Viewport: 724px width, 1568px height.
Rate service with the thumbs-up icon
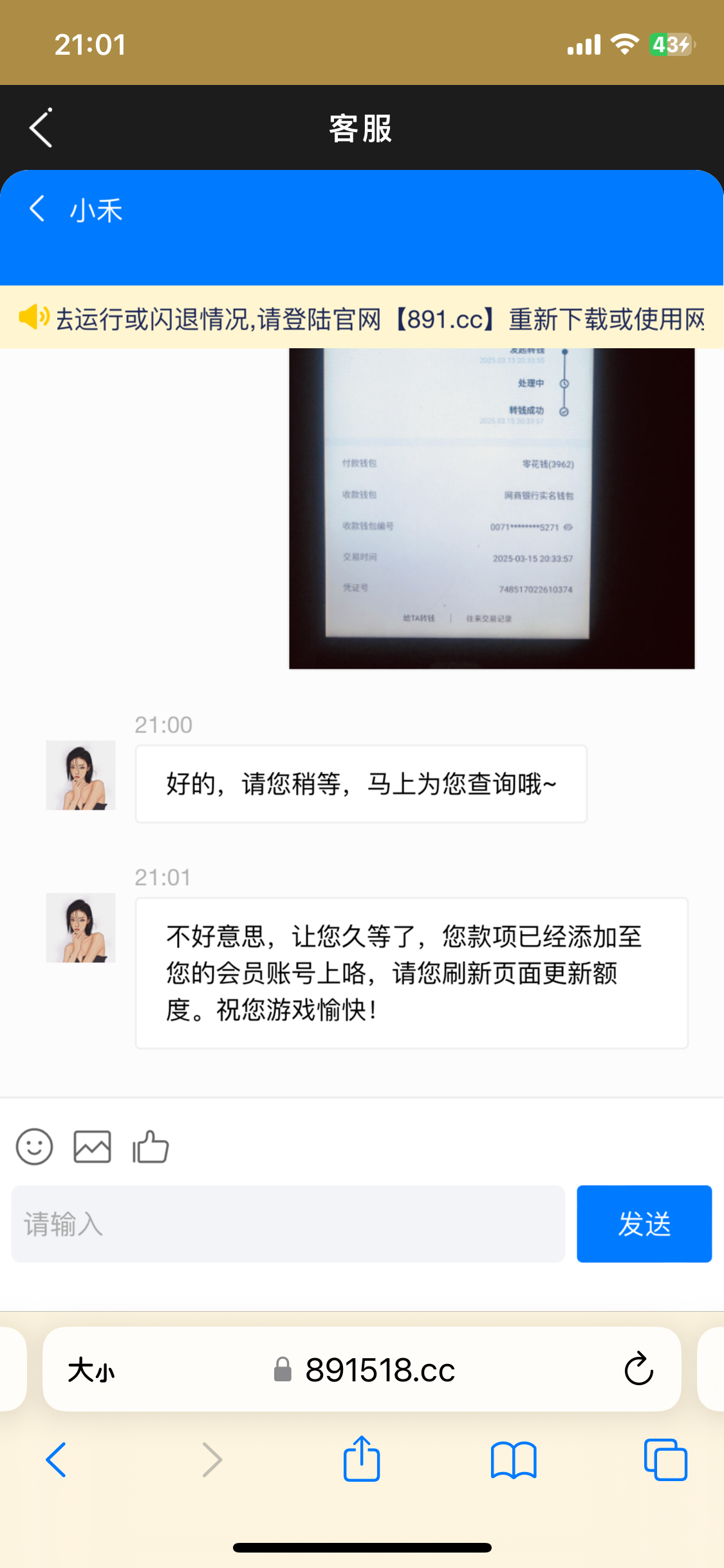pyautogui.click(x=151, y=1146)
